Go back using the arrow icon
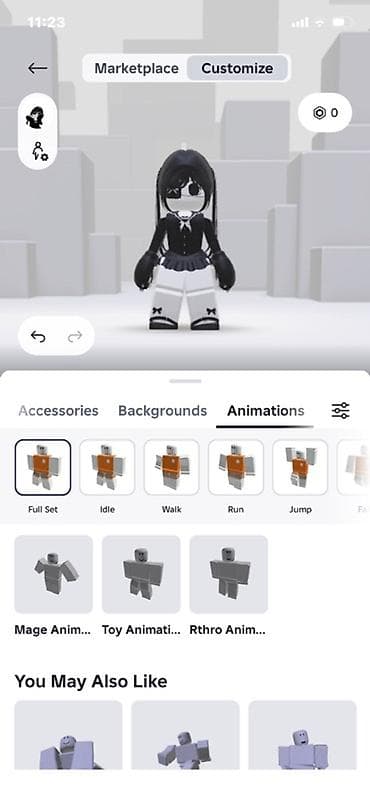 click(x=38, y=68)
